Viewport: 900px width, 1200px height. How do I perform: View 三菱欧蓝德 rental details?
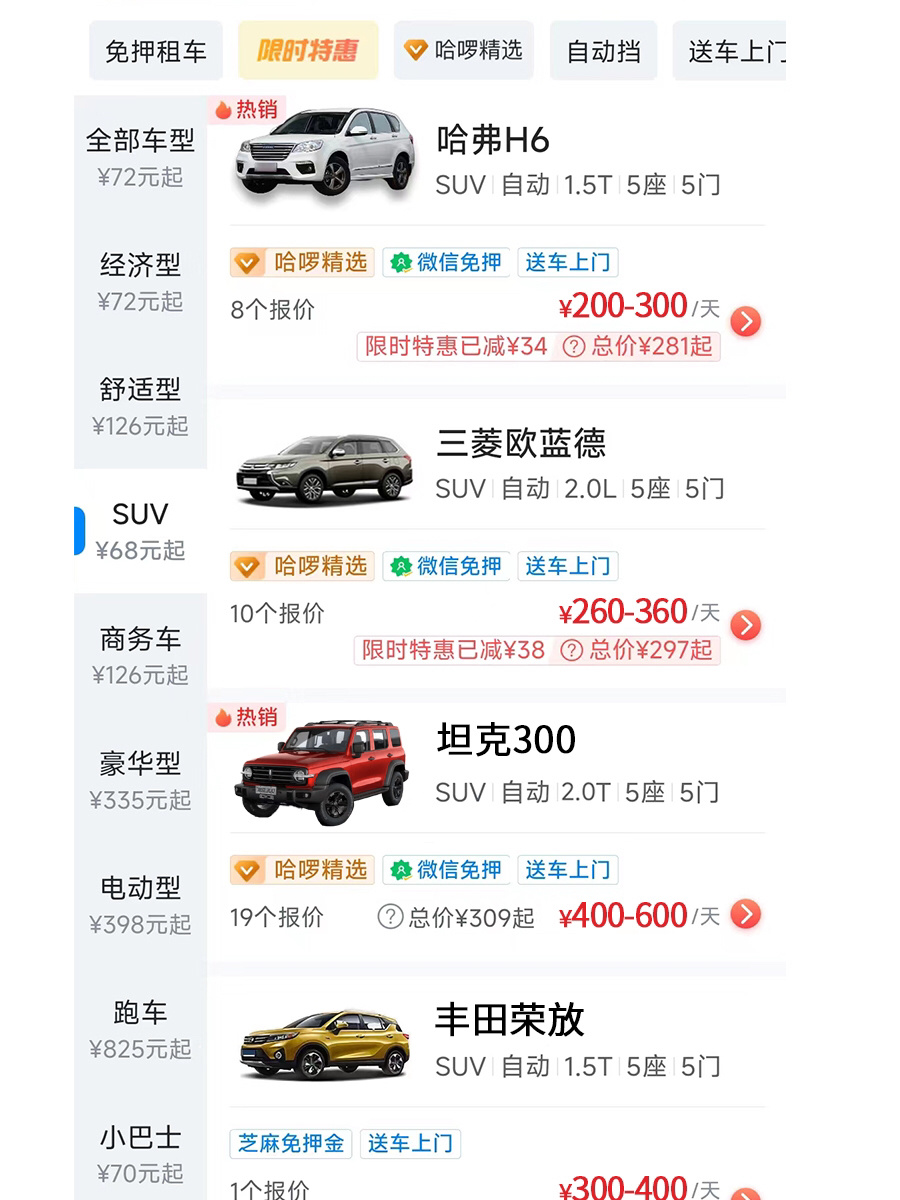pos(521,444)
